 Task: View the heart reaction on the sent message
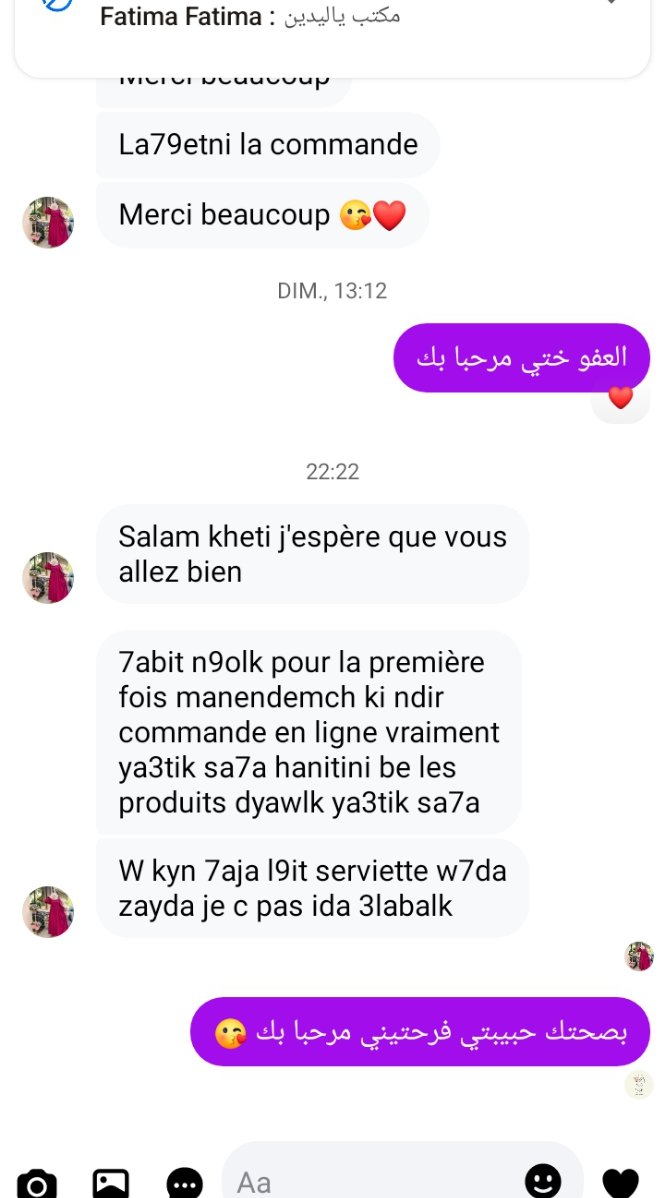point(621,399)
